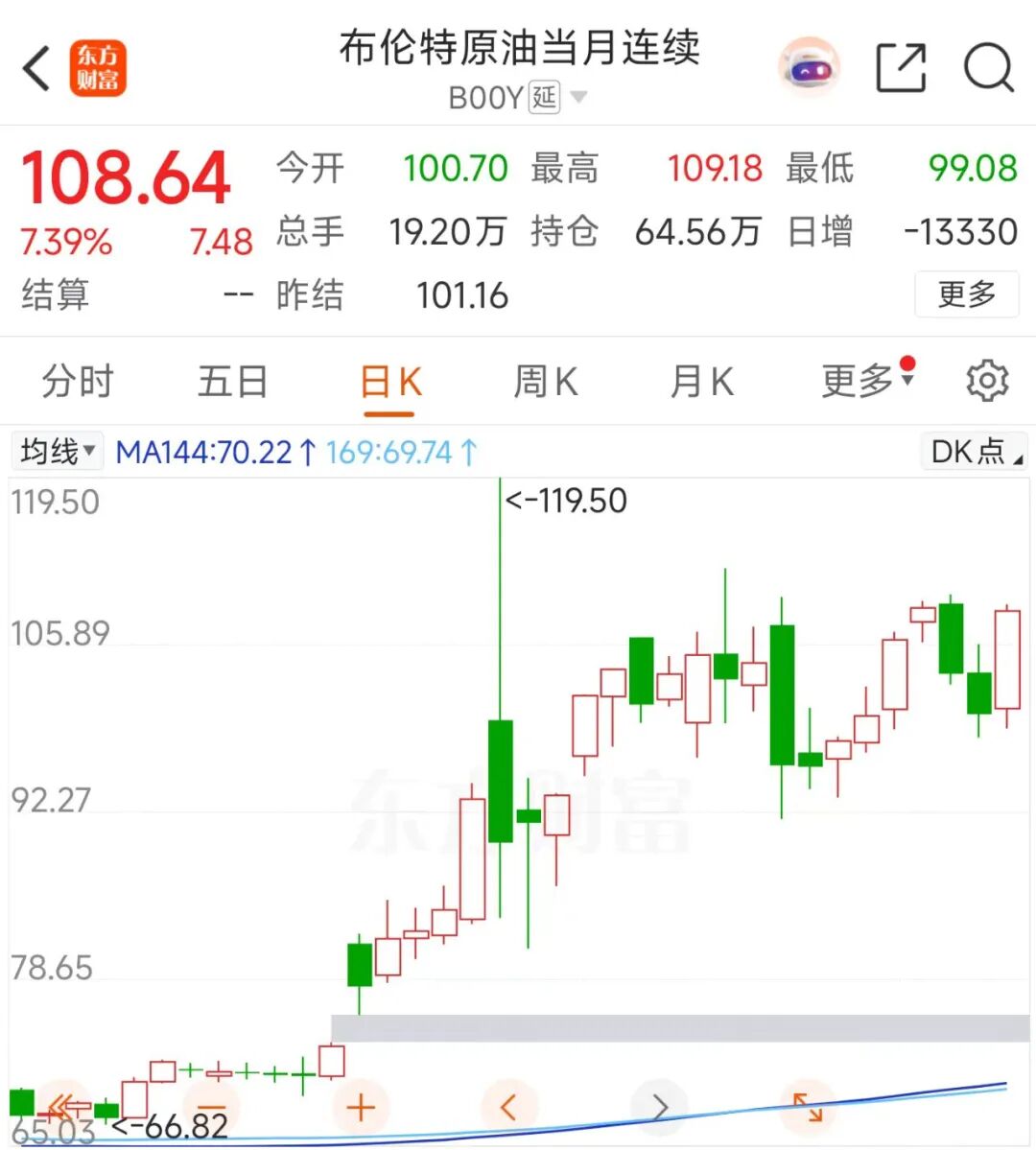Zoom out the K-line chart with minus
The image size is (1036, 1150).
(x=211, y=1108)
